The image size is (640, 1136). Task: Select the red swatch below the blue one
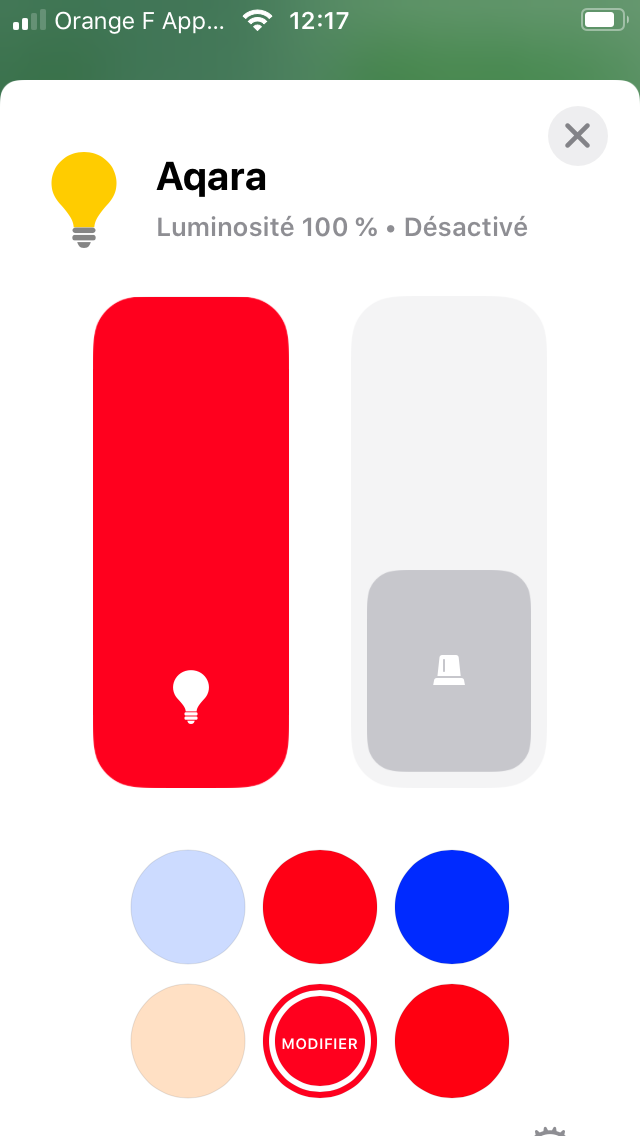452,1041
